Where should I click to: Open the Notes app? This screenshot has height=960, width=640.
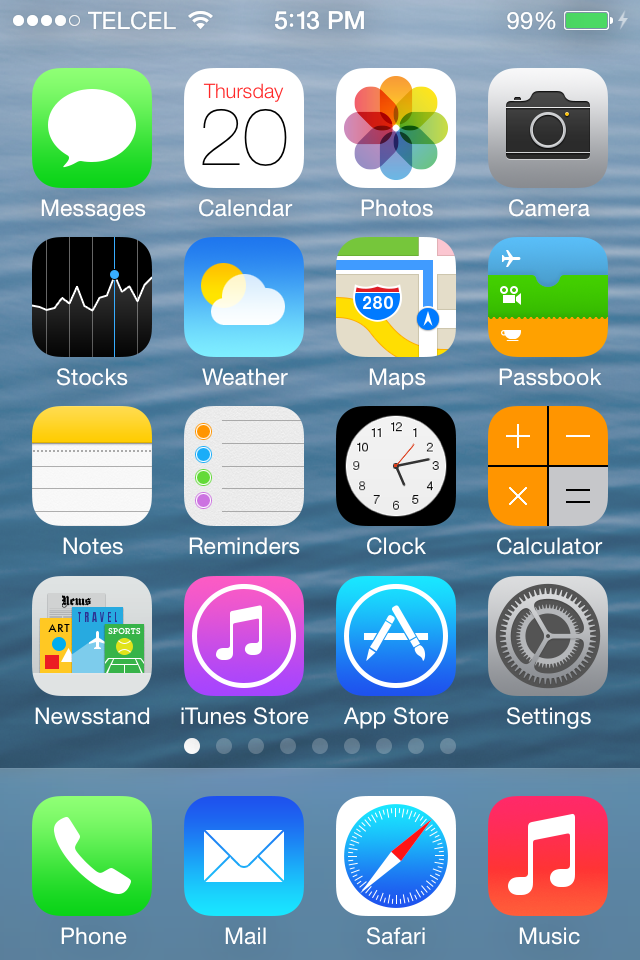[92, 466]
